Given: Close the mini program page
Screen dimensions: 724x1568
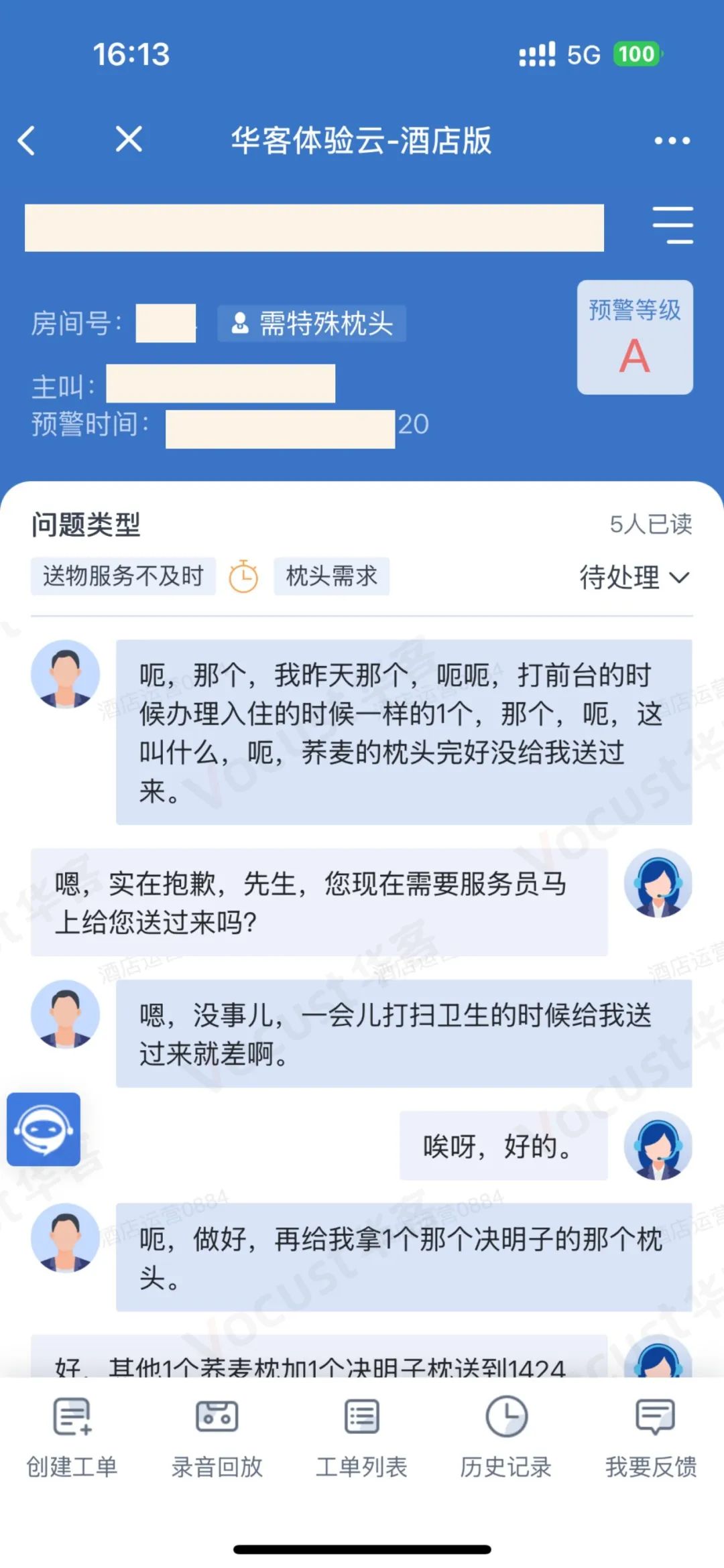Looking at the screenshot, I should pos(129,139).
